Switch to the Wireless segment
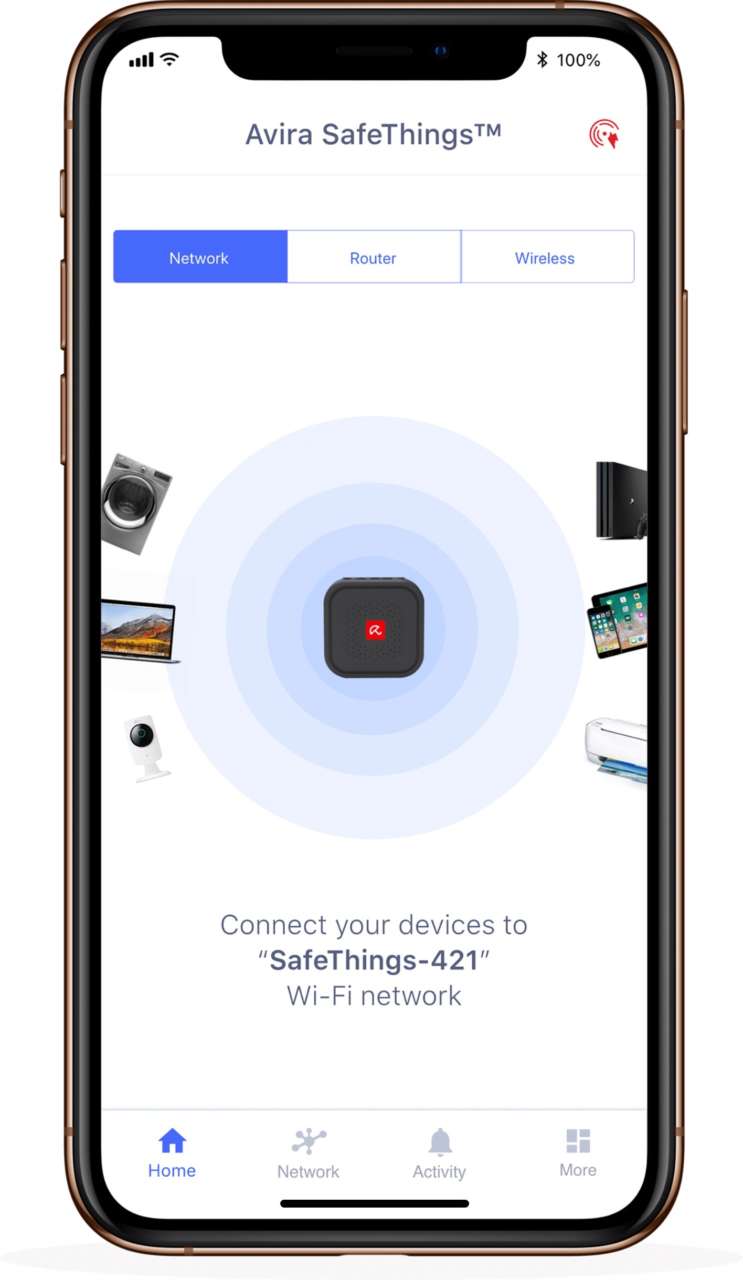Screen dimensions: 743x1280 tap(545, 258)
